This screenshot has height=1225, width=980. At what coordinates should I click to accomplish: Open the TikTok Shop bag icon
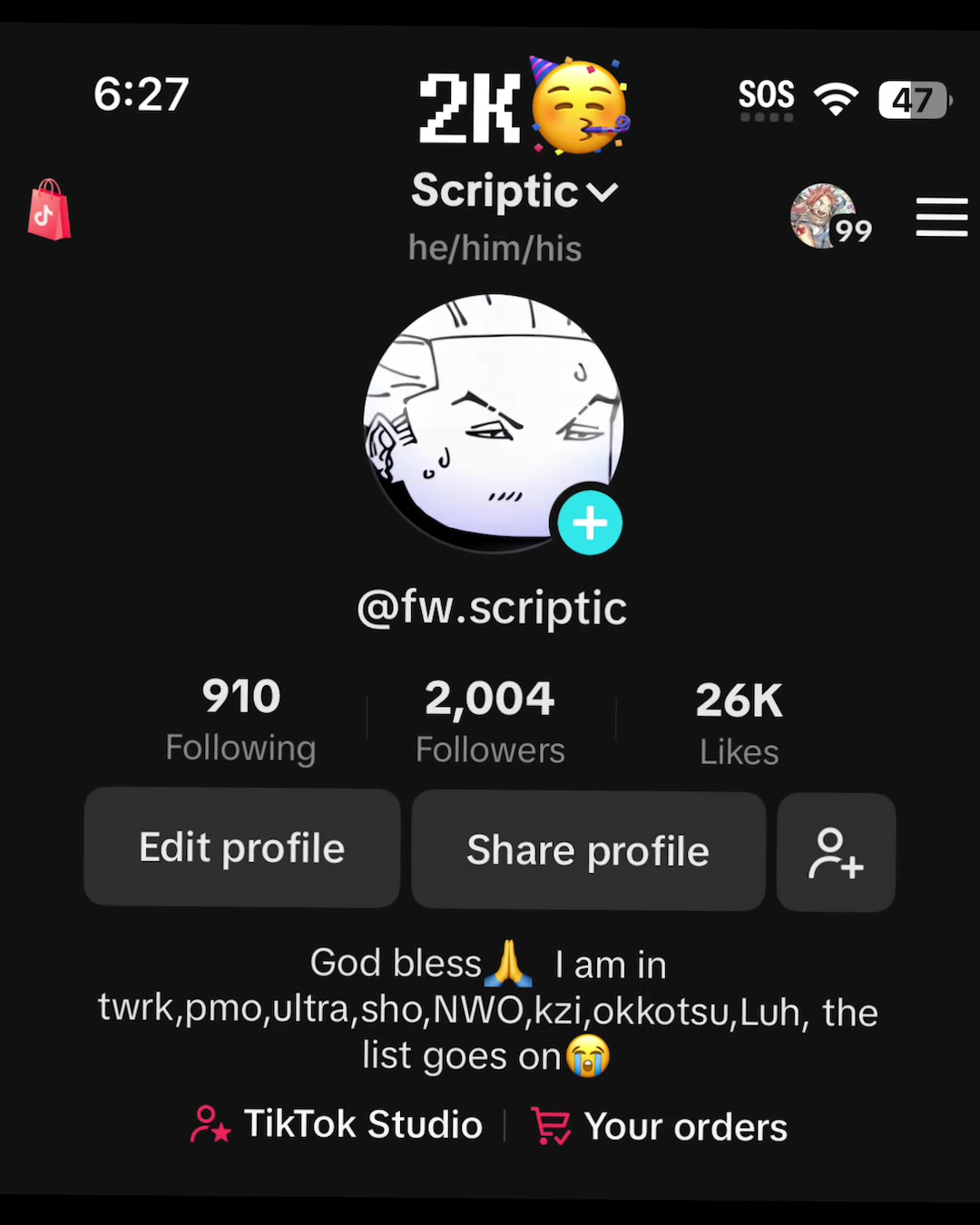point(49,211)
